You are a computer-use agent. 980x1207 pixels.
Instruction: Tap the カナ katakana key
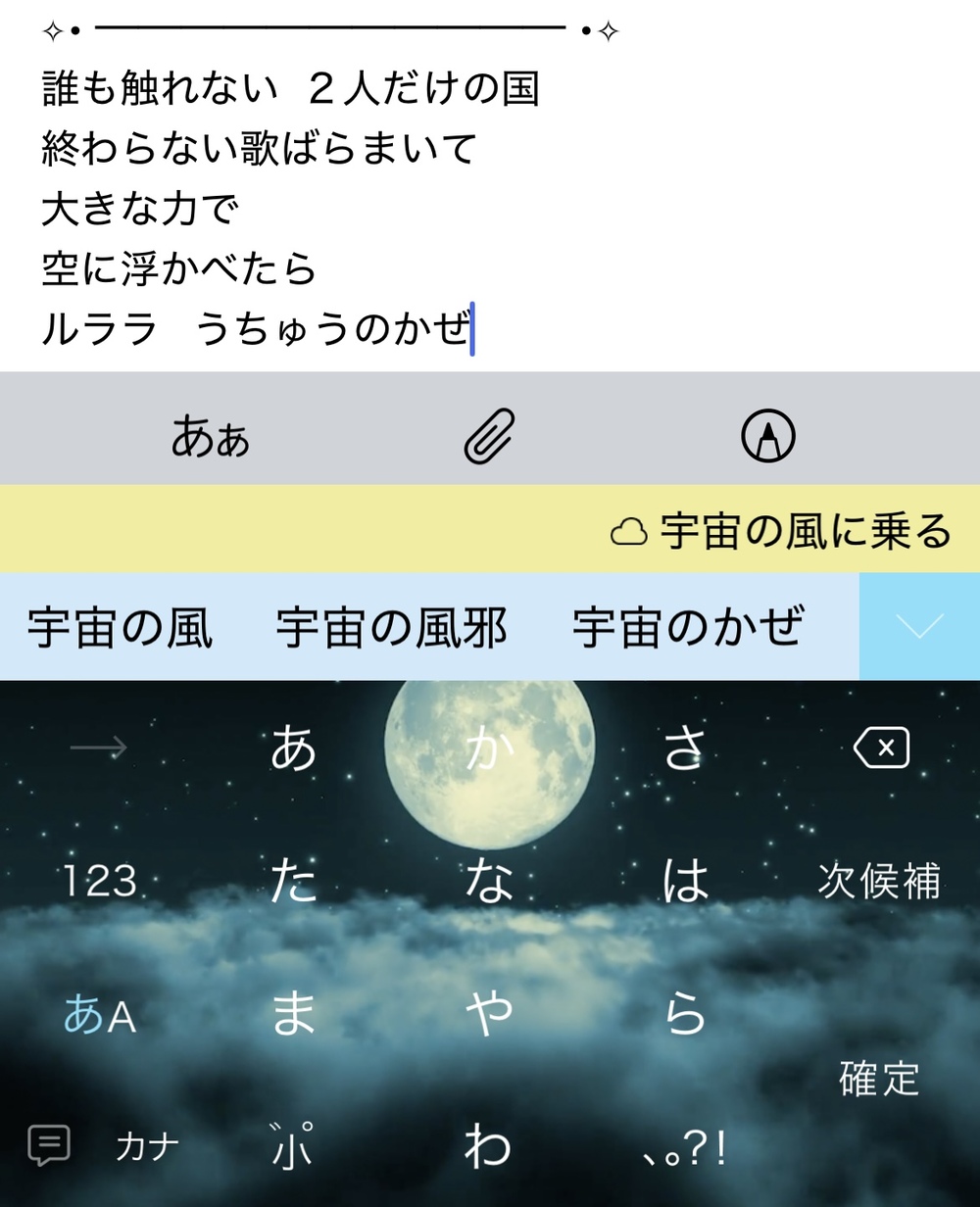click(x=148, y=1146)
